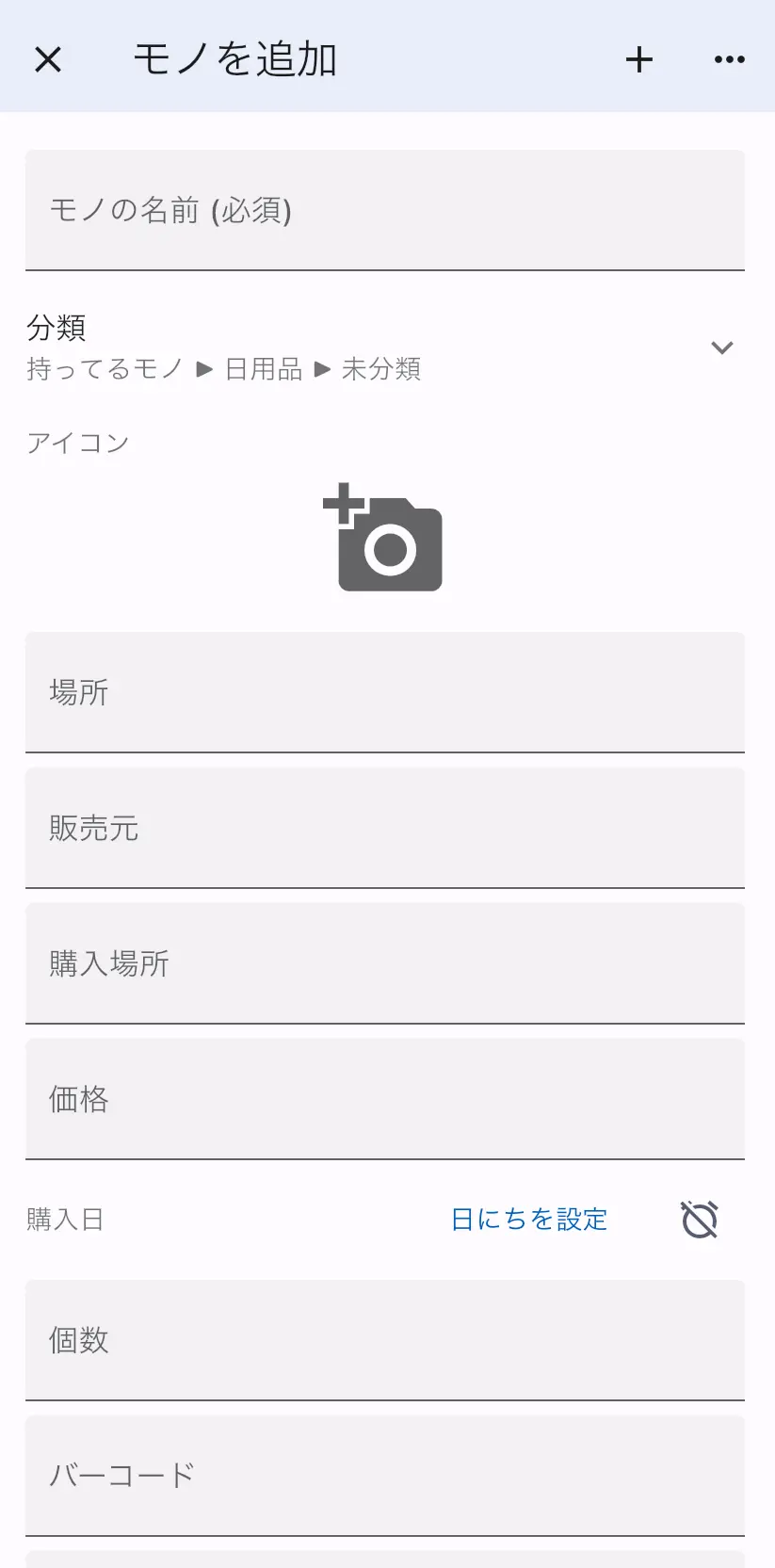The width and height of the screenshot is (775, 1568).
Task: Focus the モノの名前 (必須) field
Action: (x=385, y=210)
